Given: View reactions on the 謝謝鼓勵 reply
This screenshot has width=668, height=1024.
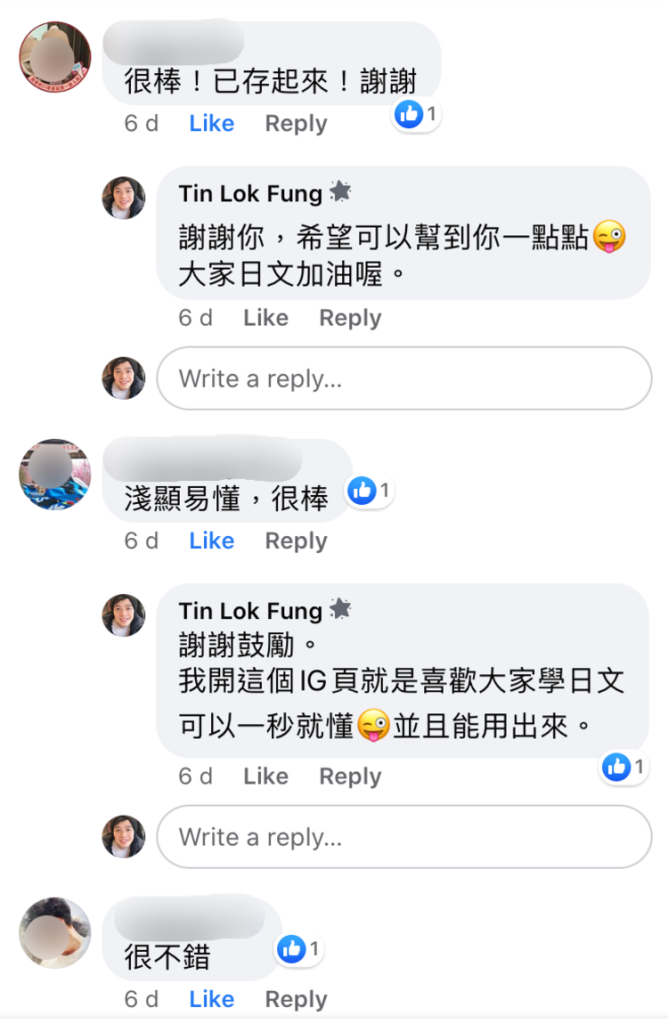Looking at the screenshot, I should [x=624, y=767].
